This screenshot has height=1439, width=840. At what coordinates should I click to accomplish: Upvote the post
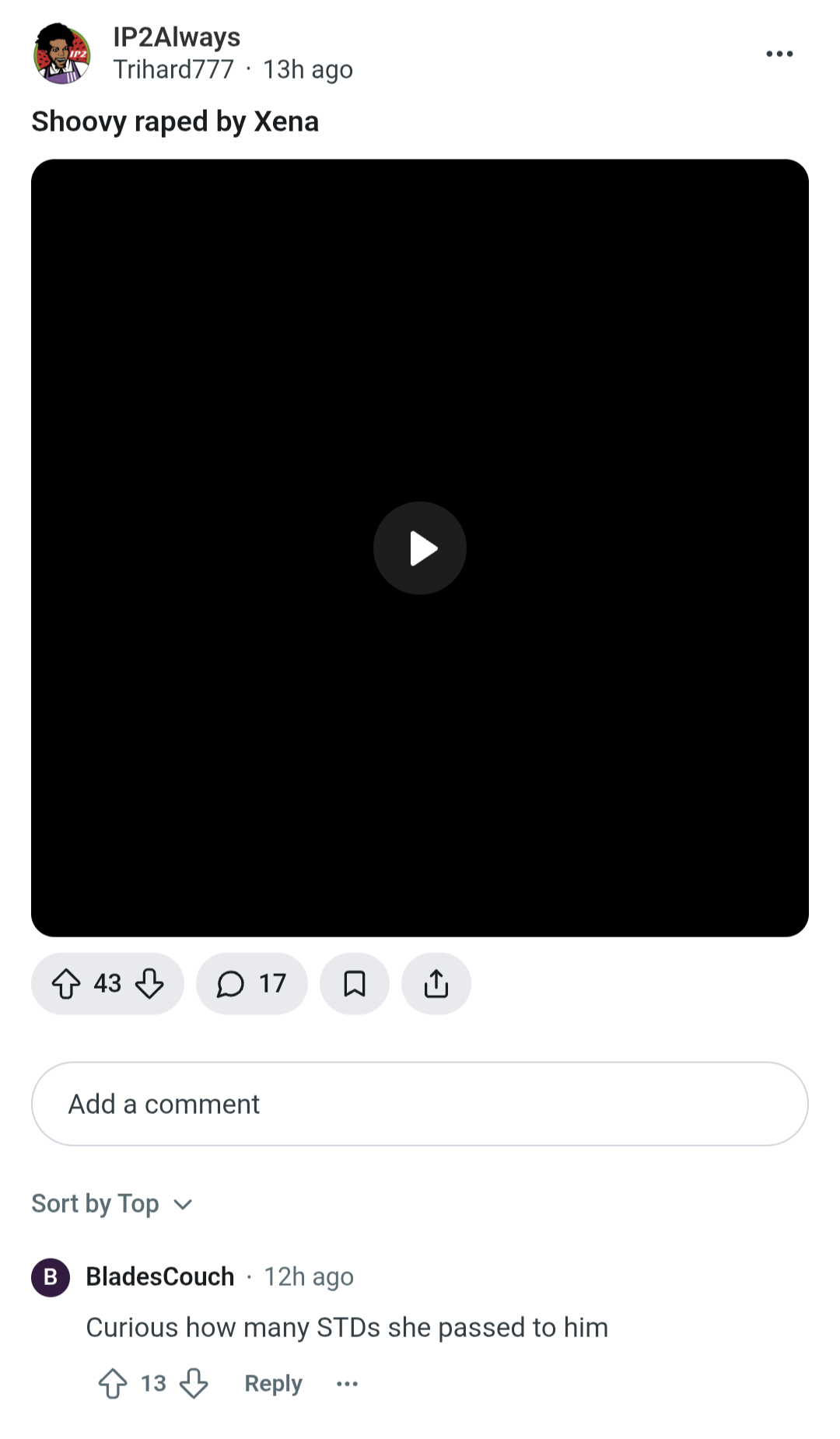click(x=66, y=984)
